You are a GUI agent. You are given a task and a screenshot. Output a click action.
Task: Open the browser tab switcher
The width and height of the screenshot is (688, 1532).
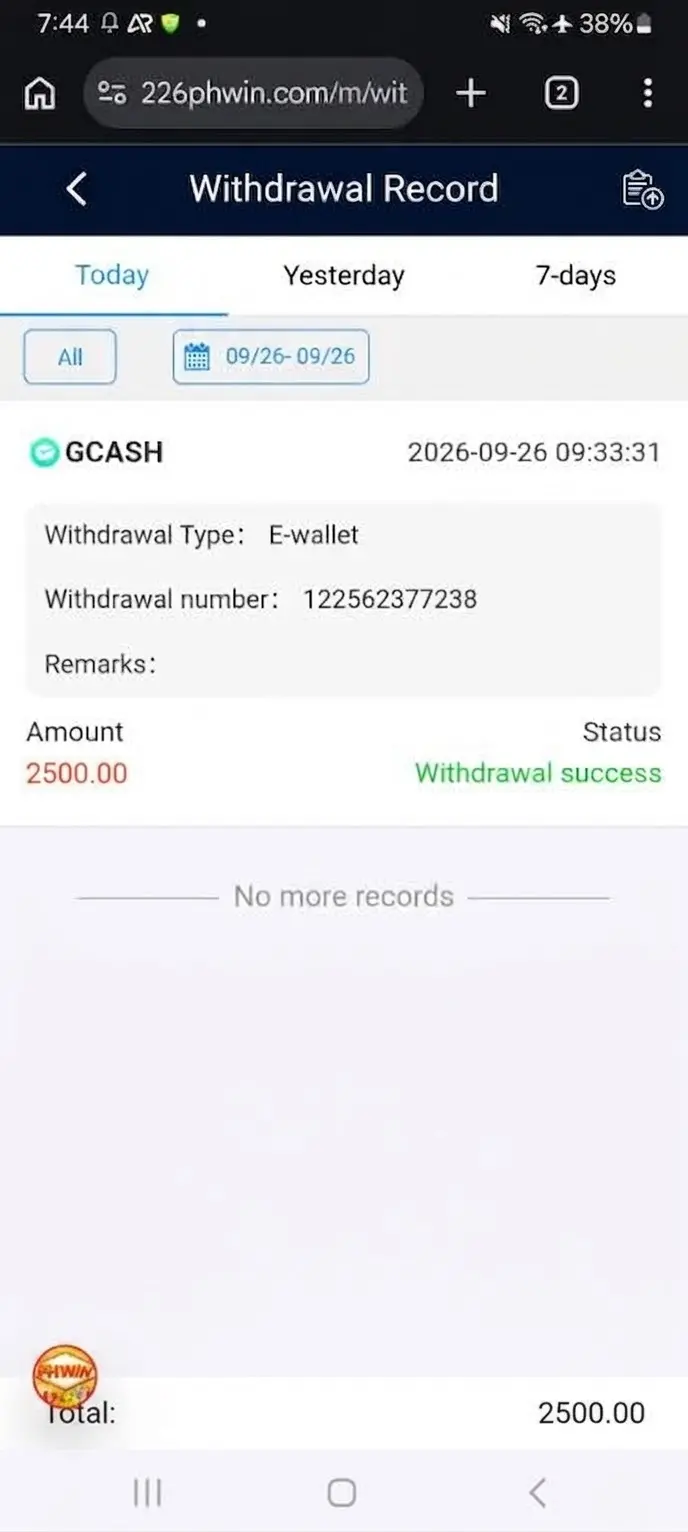pyautogui.click(x=561, y=94)
